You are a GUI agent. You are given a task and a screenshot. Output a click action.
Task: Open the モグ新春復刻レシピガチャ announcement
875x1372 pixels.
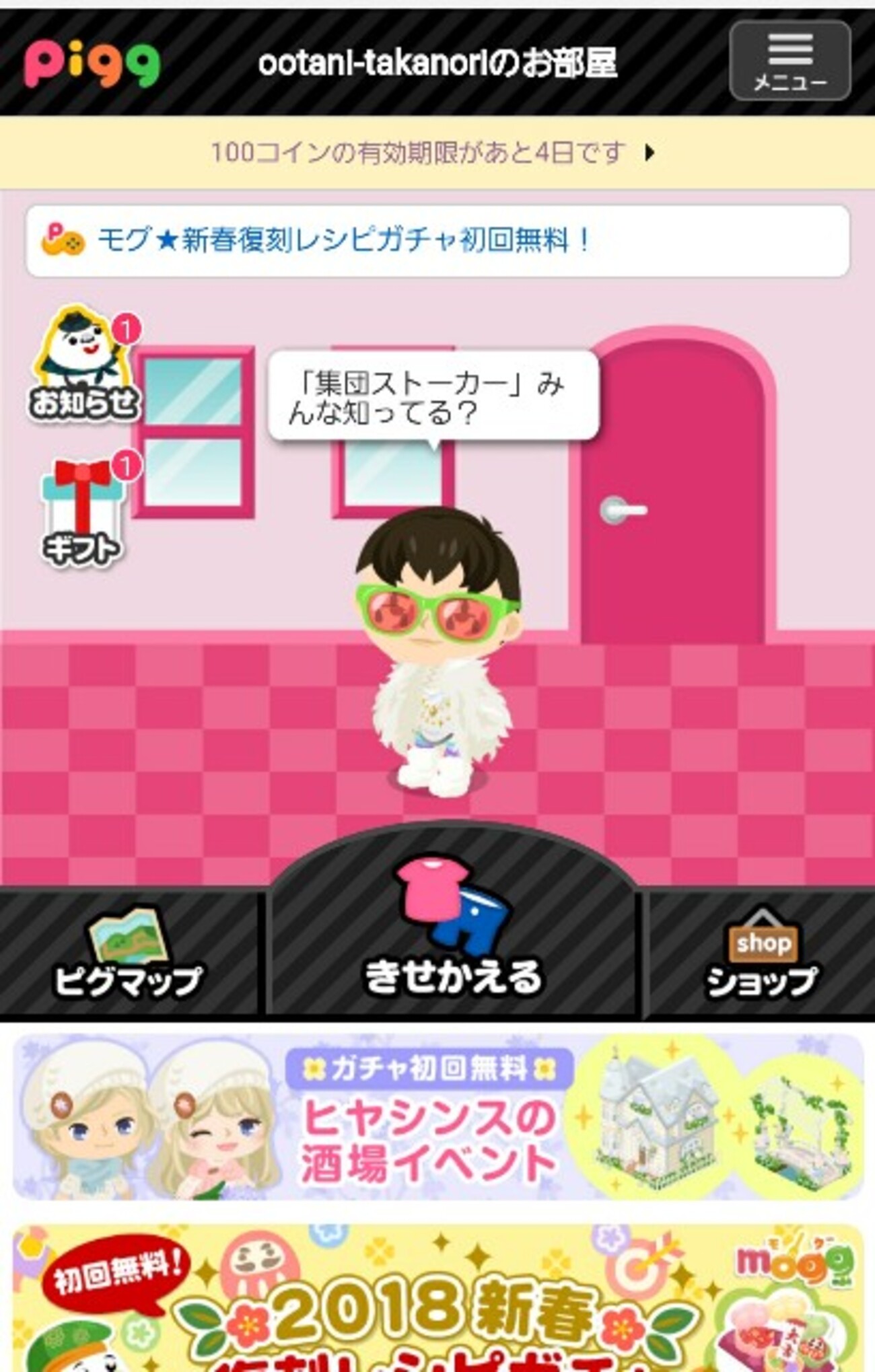(438, 241)
